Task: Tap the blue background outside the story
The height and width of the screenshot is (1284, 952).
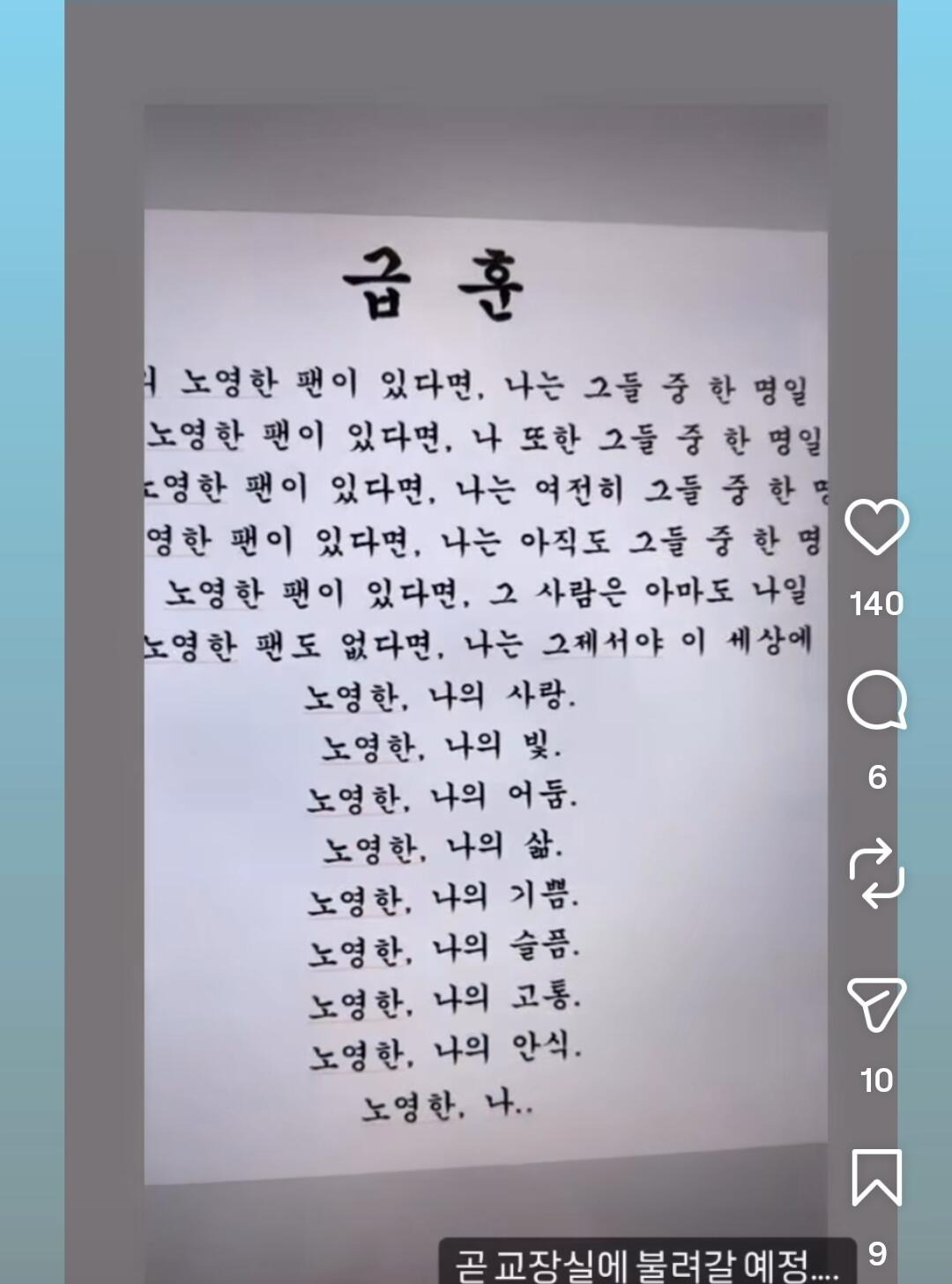Action: click(31, 617)
